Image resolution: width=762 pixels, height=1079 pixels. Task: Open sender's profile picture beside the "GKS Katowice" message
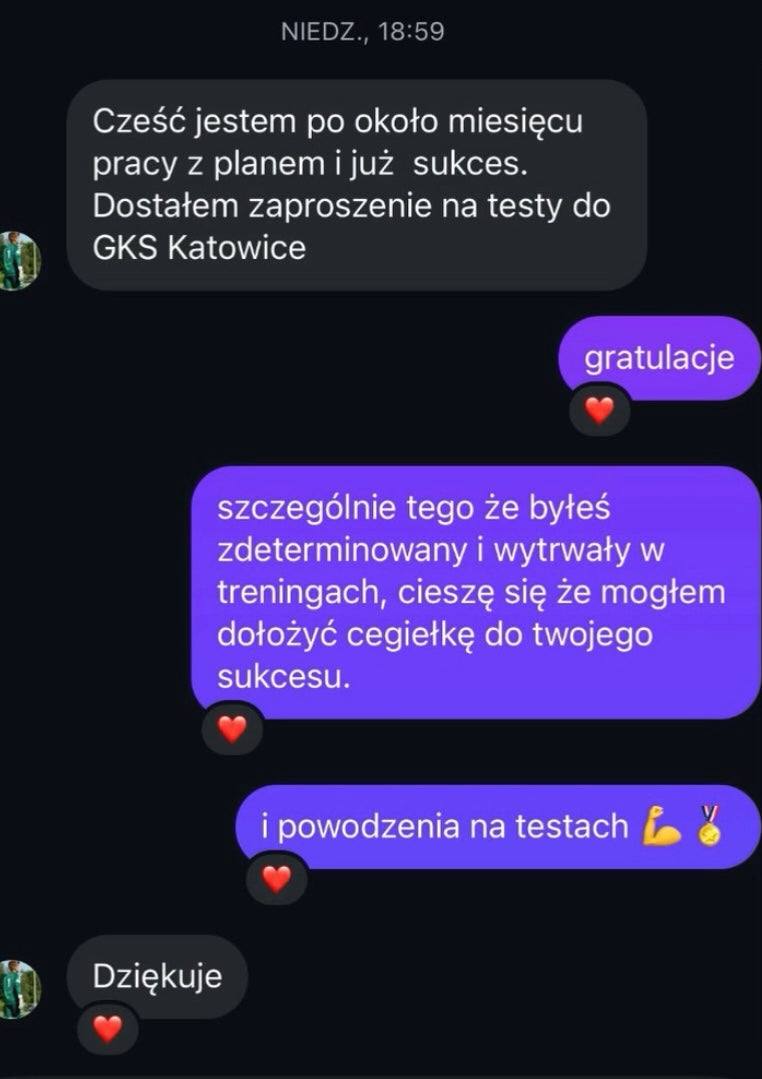pos(17,261)
